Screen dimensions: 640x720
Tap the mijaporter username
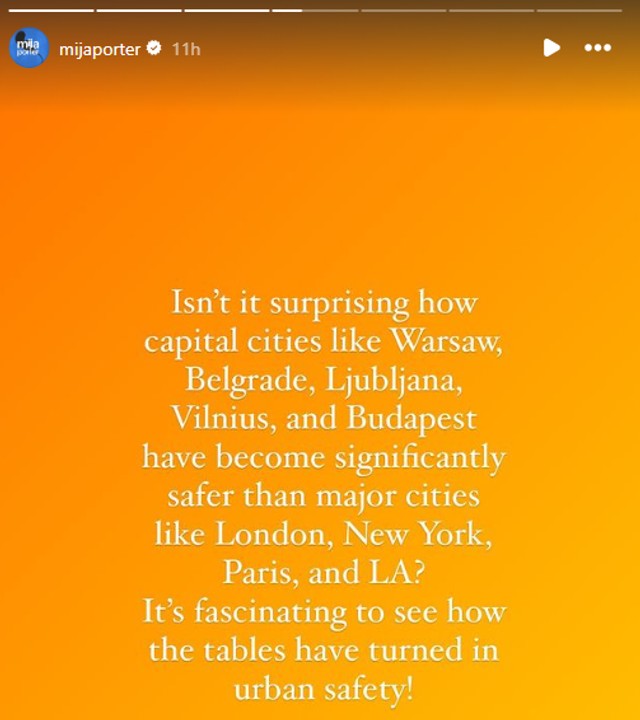click(x=100, y=48)
